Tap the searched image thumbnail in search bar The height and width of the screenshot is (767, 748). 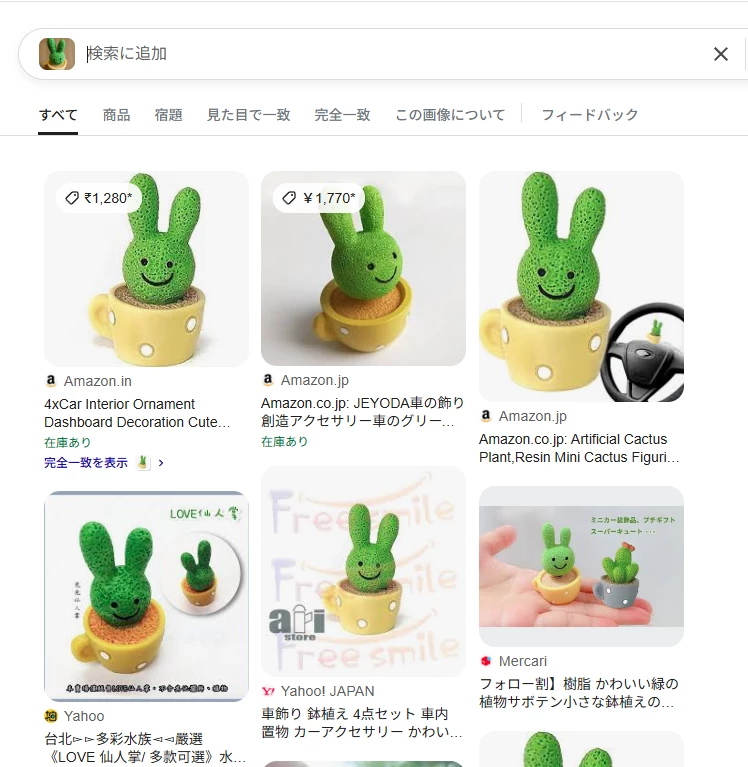click(x=57, y=54)
